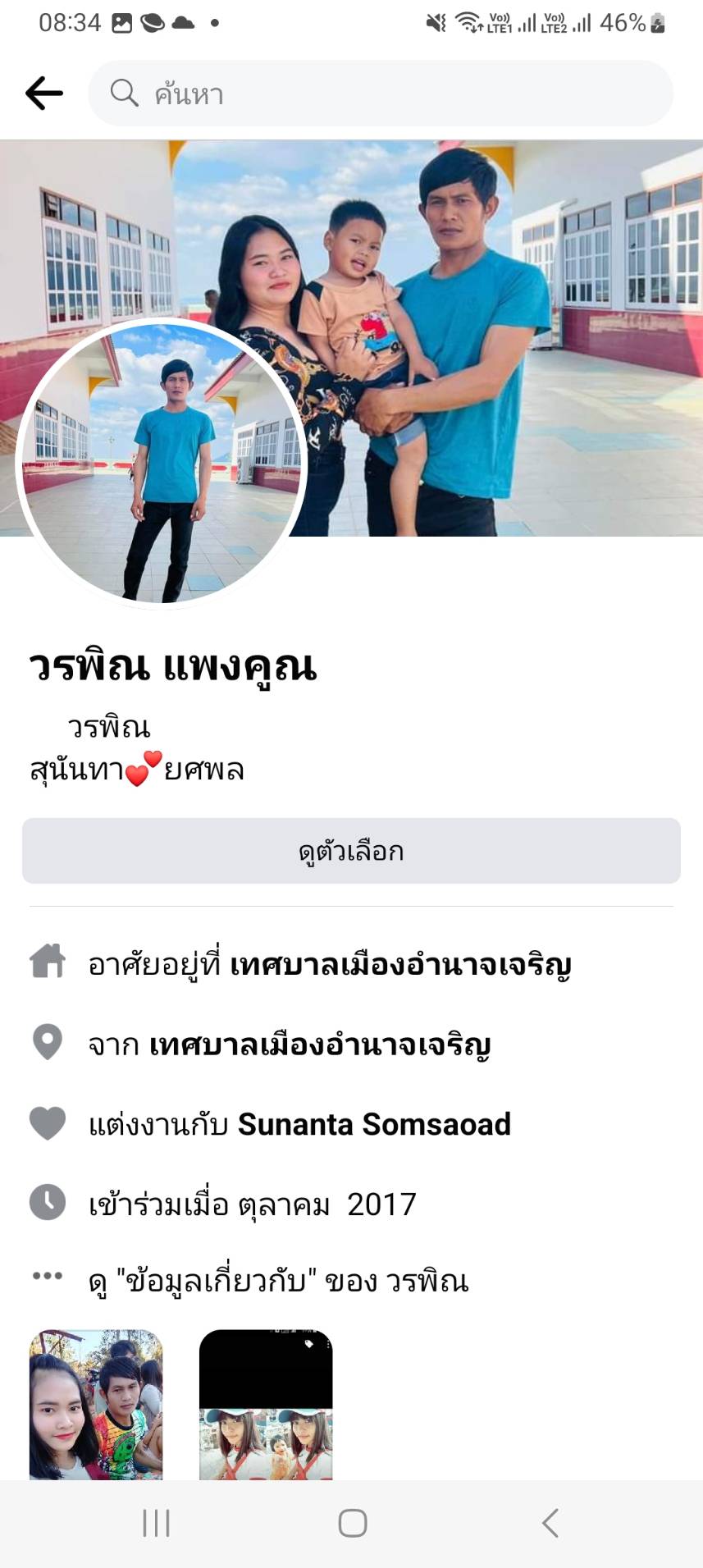The width and height of the screenshot is (703, 1568).
Task: Go back using the top arrow
Action: tap(44, 94)
